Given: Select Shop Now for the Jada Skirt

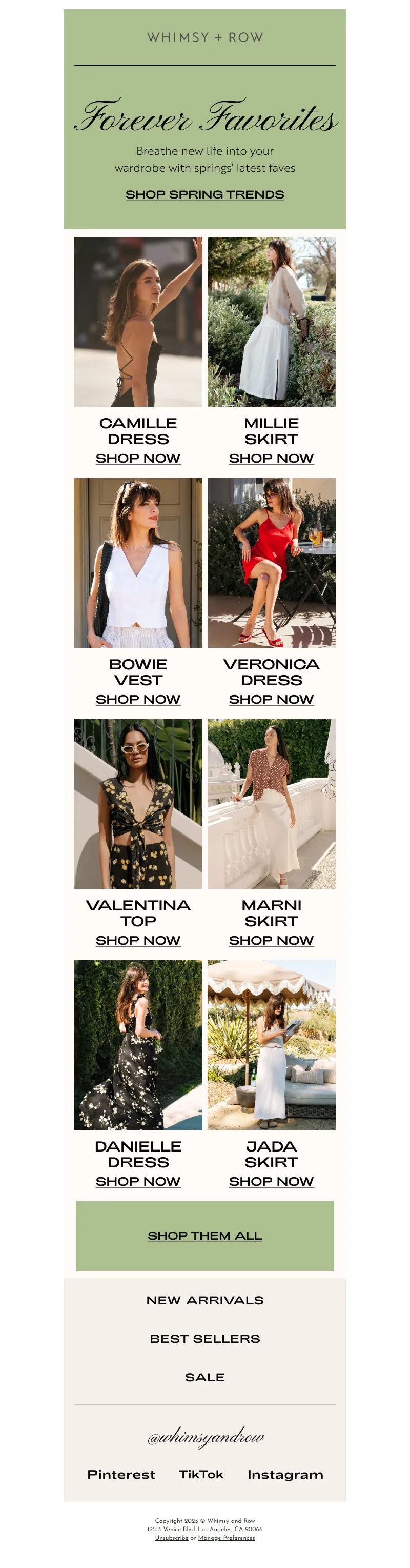Looking at the screenshot, I should [x=271, y=1181].
